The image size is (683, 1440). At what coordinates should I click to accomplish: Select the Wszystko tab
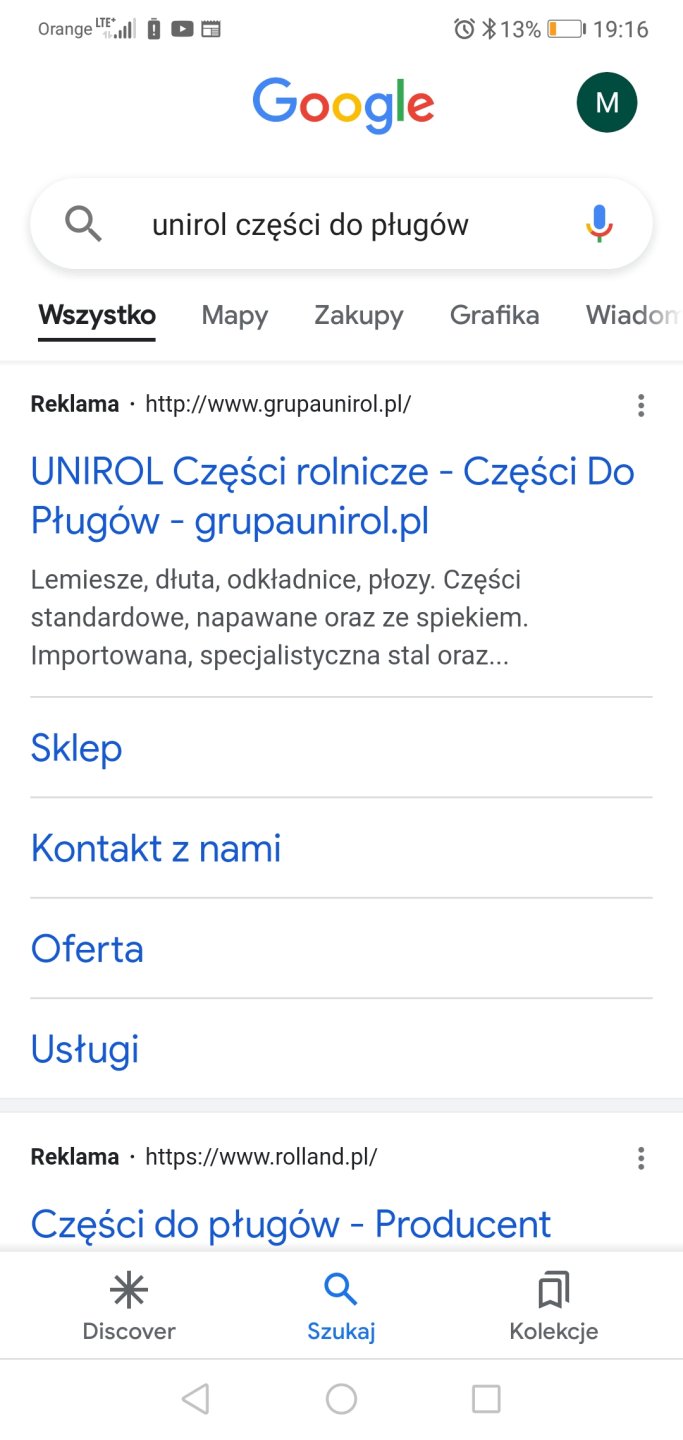point(97,316)
